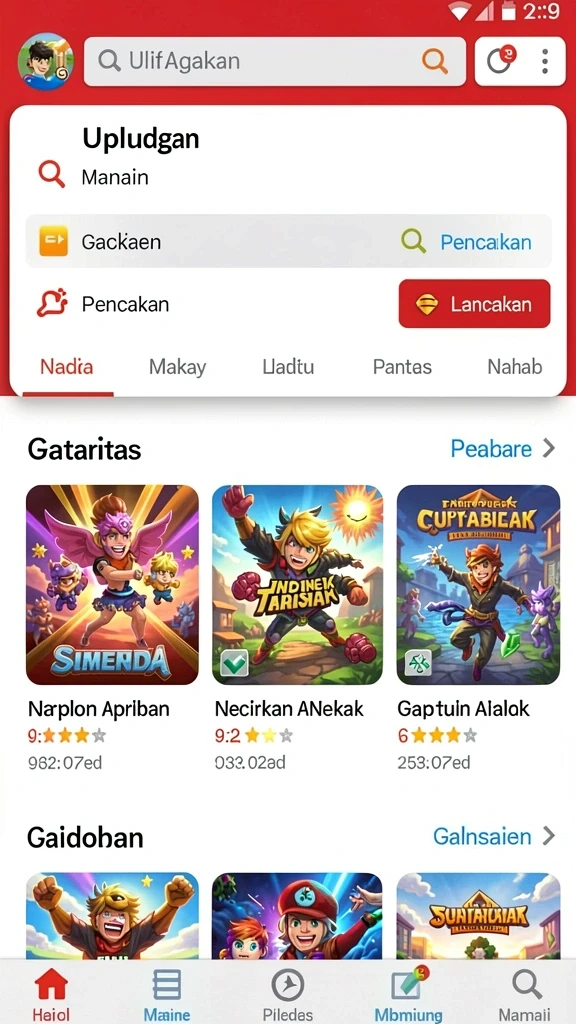Open Mamaii search tab in bottom navigation
This screenshot has height=1024, width=576.
[x=525, y=995]
